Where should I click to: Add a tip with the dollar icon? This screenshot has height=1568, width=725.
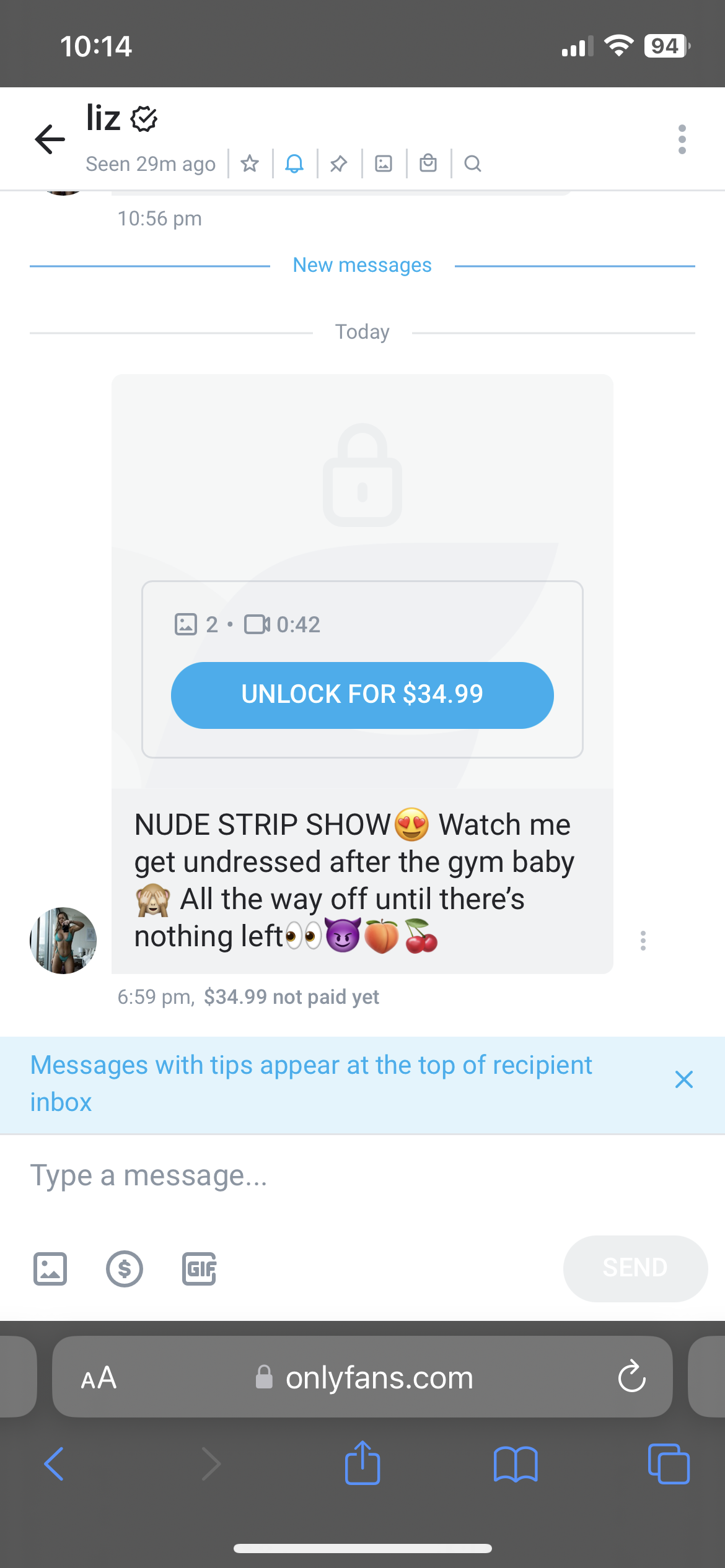click(124, 1268)
